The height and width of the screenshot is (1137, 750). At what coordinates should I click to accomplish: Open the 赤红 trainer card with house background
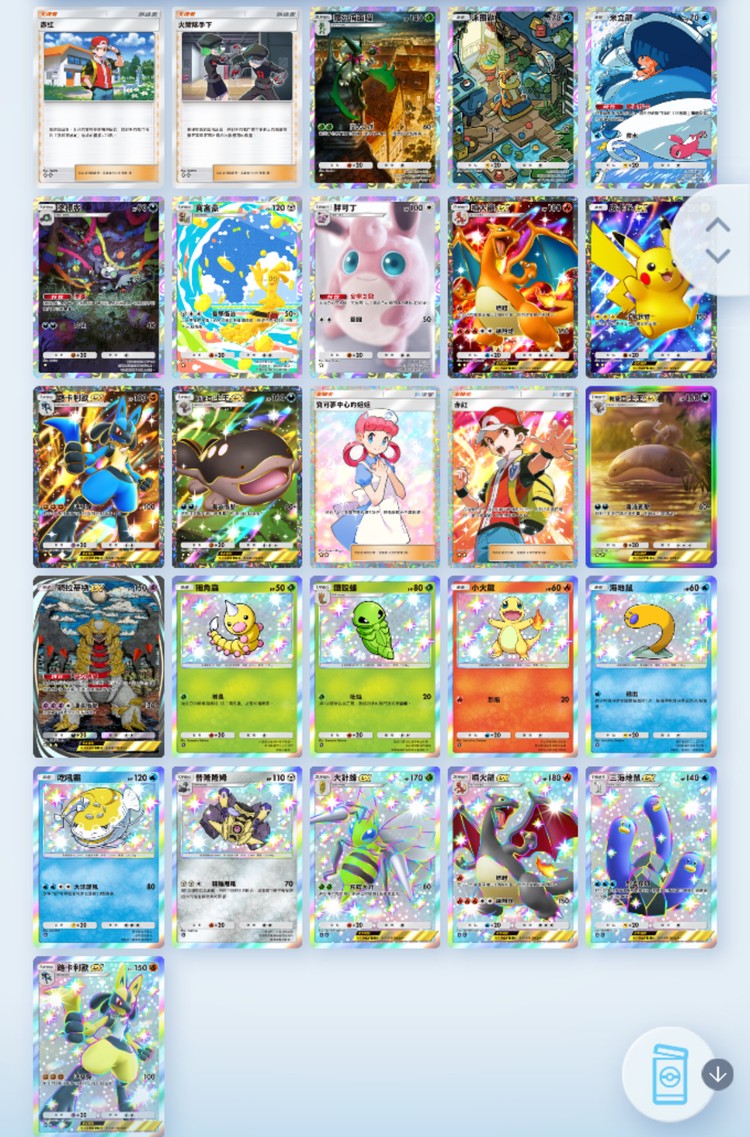point(99,97)
